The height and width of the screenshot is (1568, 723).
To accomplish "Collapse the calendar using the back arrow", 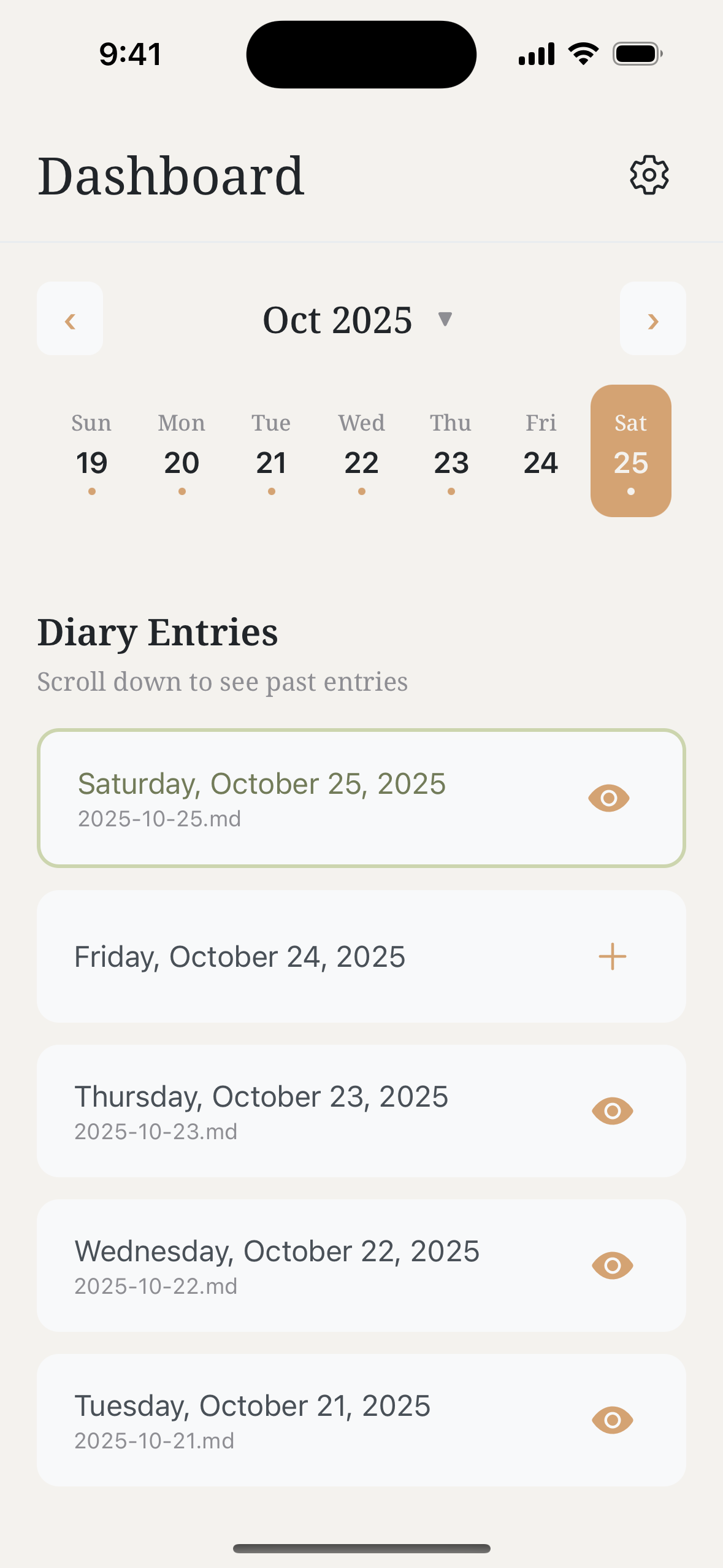I will (69, 320).
